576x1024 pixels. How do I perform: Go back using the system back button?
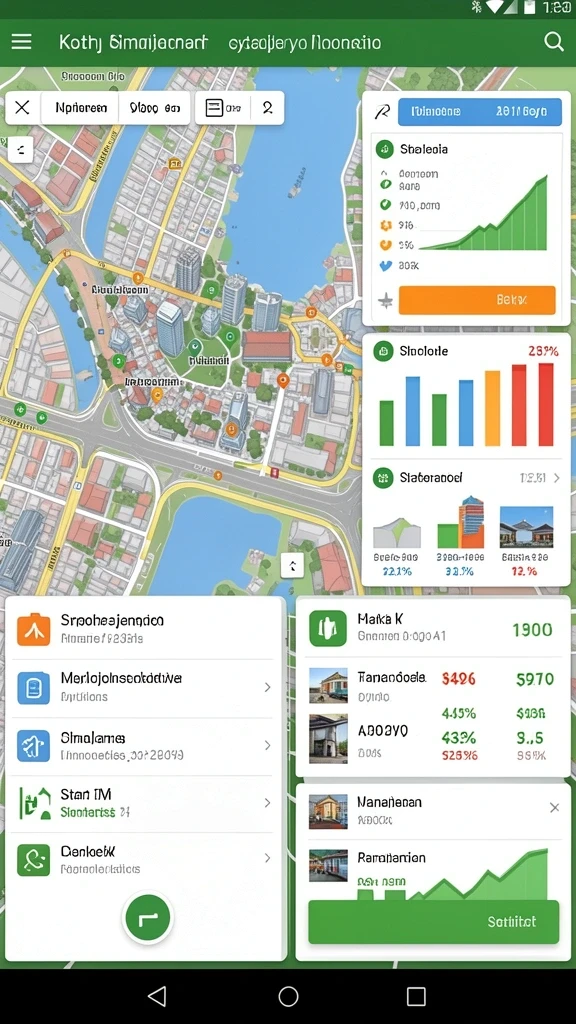pyautogui.click(x=157, y=996)
